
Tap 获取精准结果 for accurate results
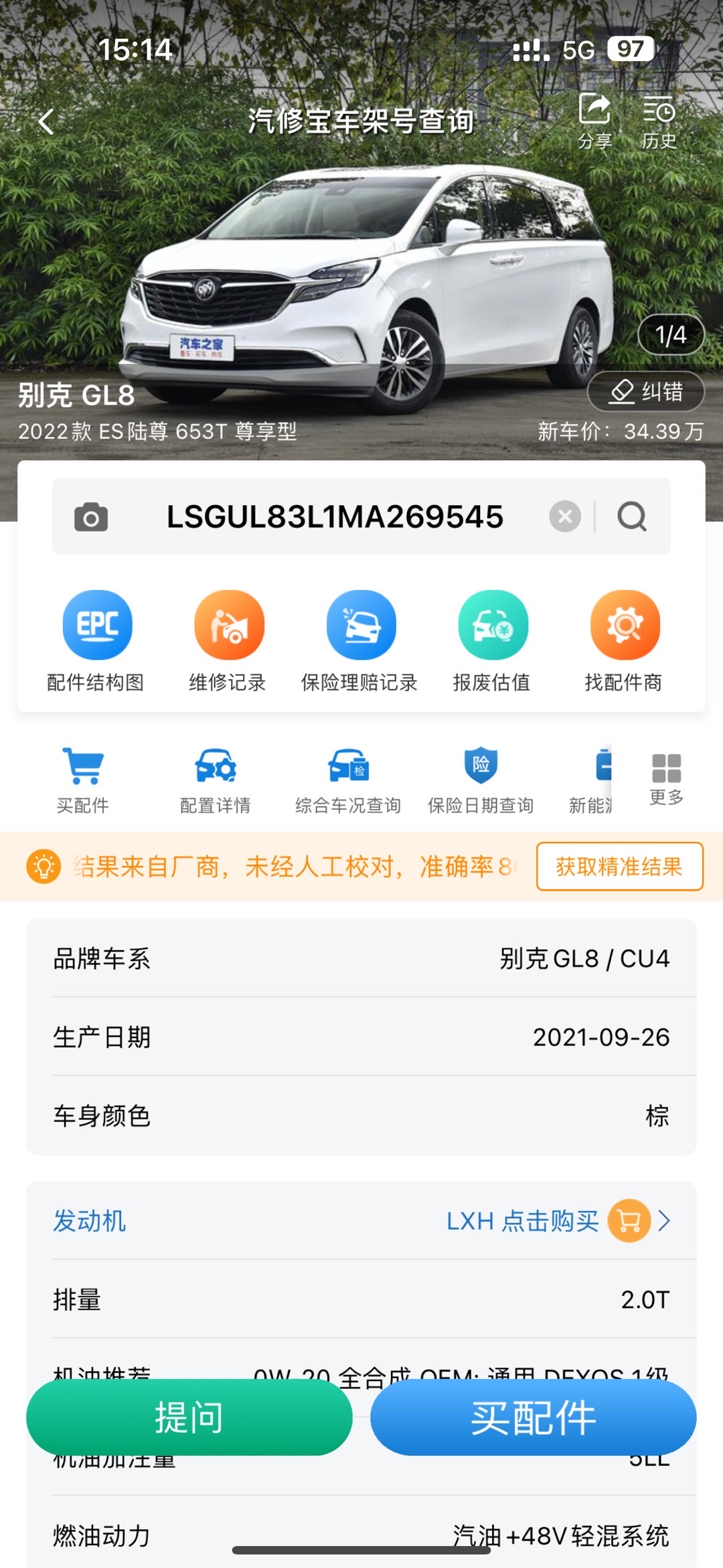coord(619,866)
